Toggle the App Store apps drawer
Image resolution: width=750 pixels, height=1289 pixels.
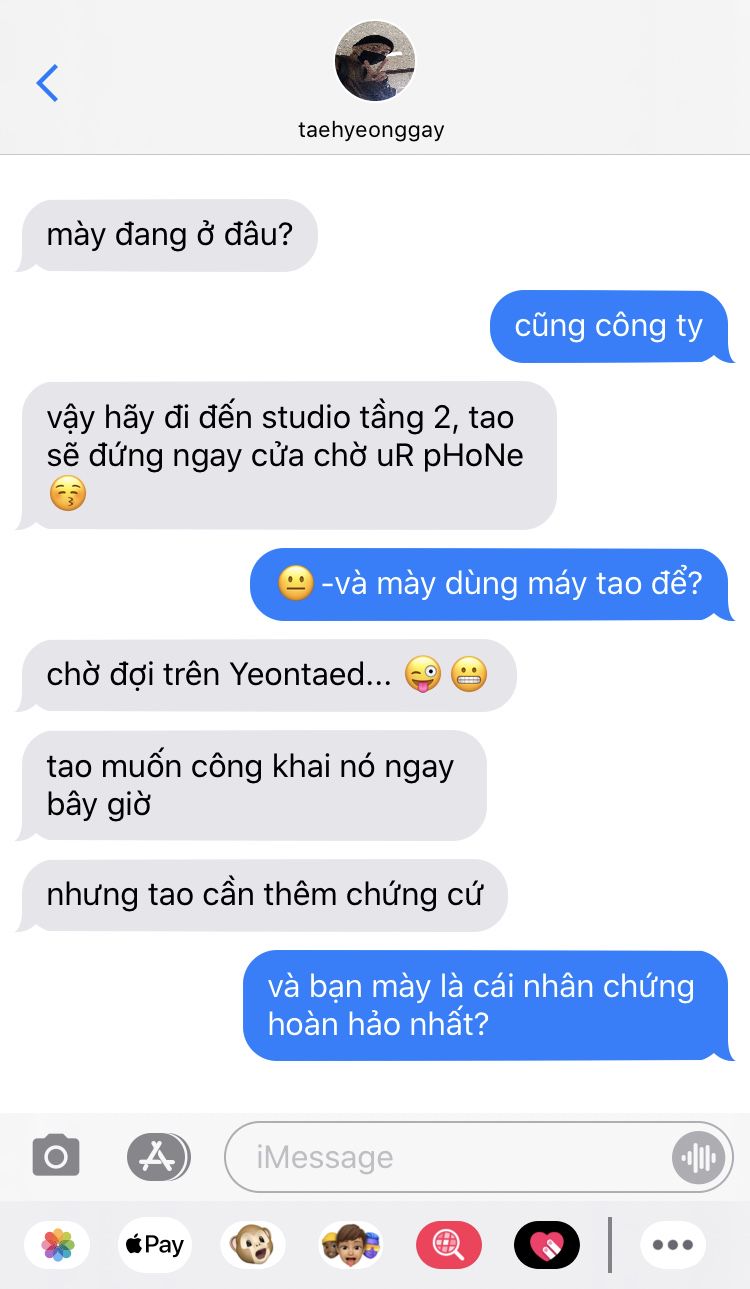coord(158,1157)
